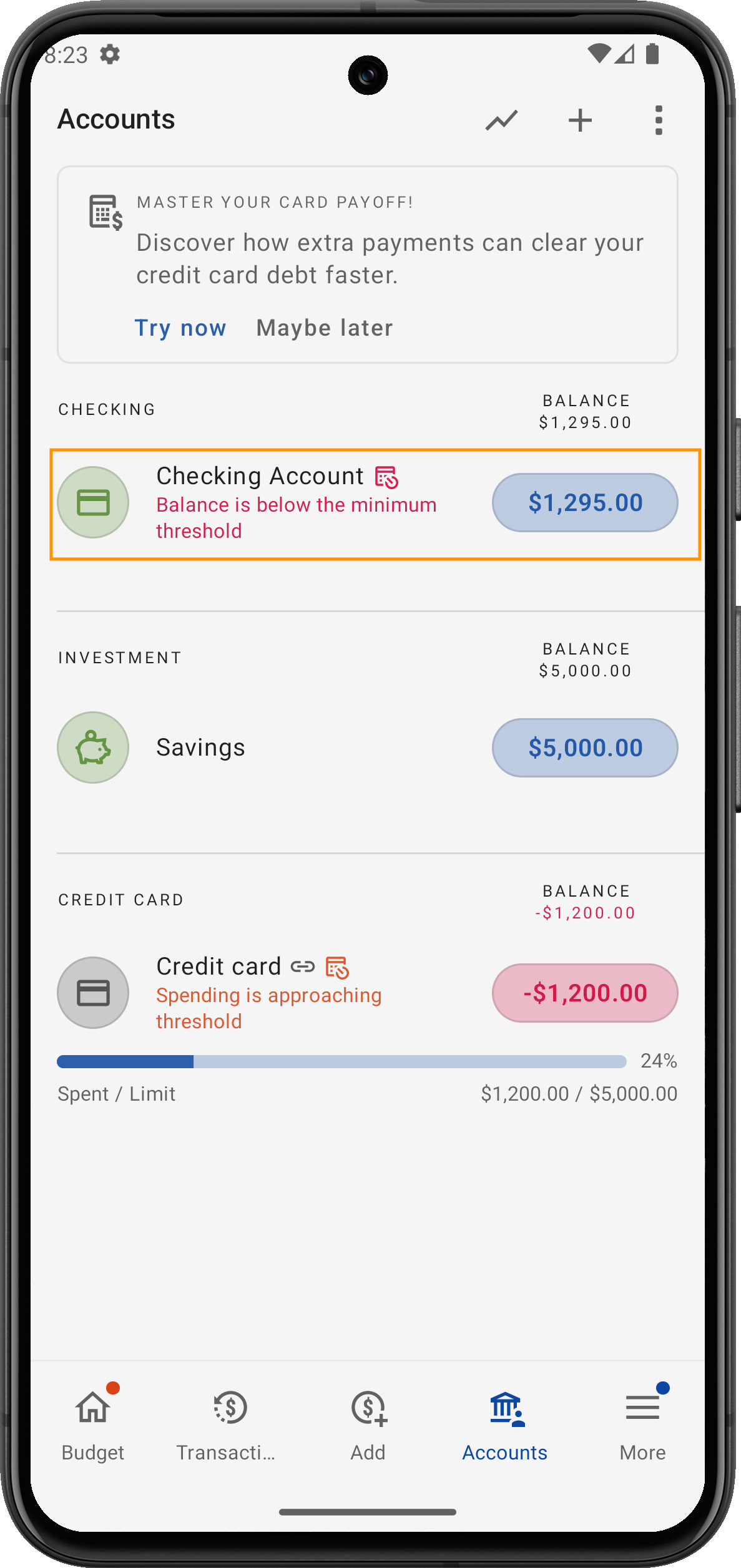
Task: Tap Try now on card payoff banner
Action: click(180, 328)
